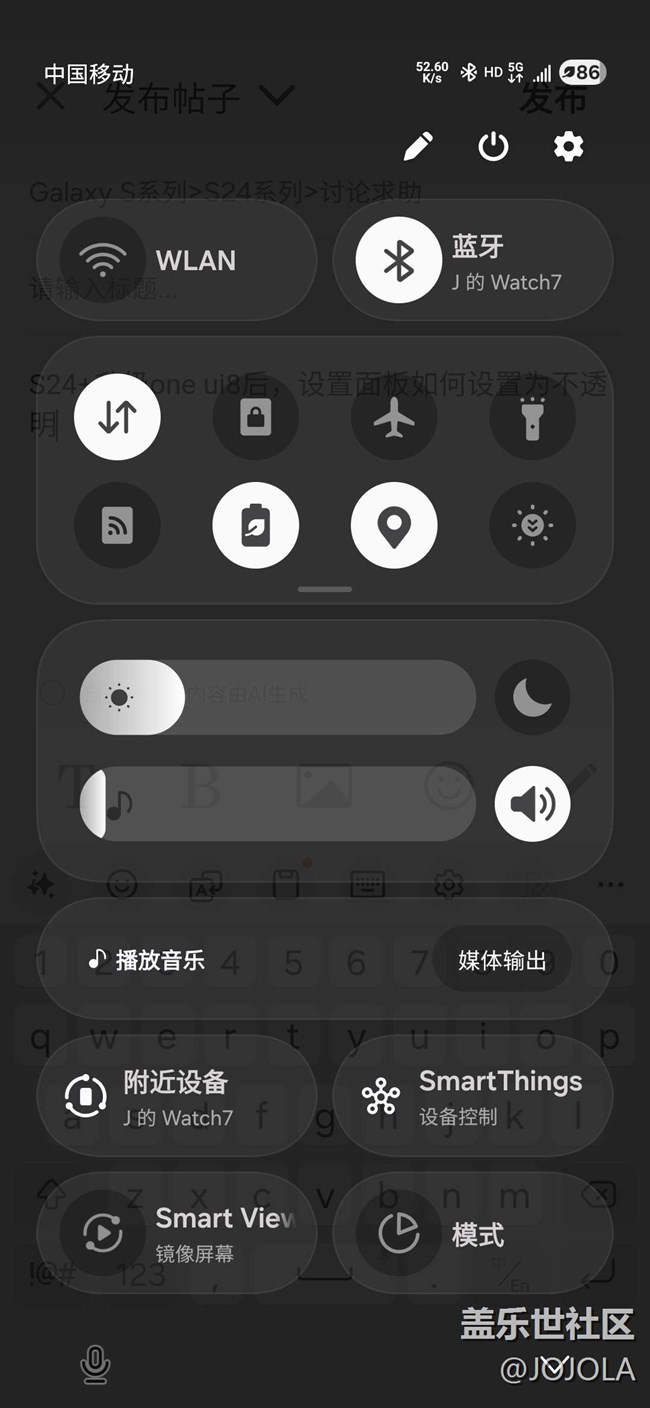Screen dimensions: 650x1408
Task: Disable mobile data
Action: tap(117, 418)
